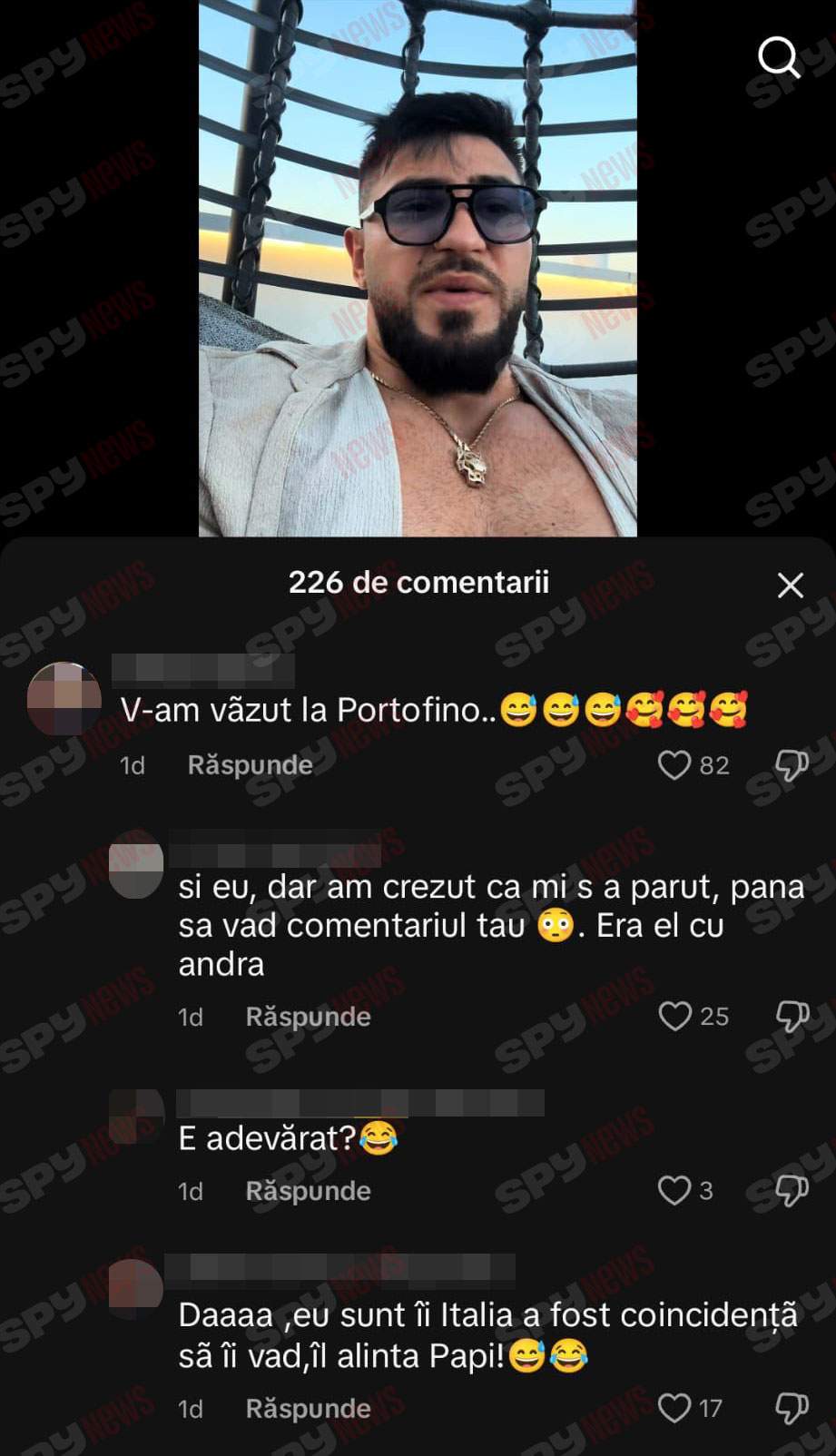Reply to the 'îl alinta Papi' comment
836x1456 pixels.
tap(308, 1409)
